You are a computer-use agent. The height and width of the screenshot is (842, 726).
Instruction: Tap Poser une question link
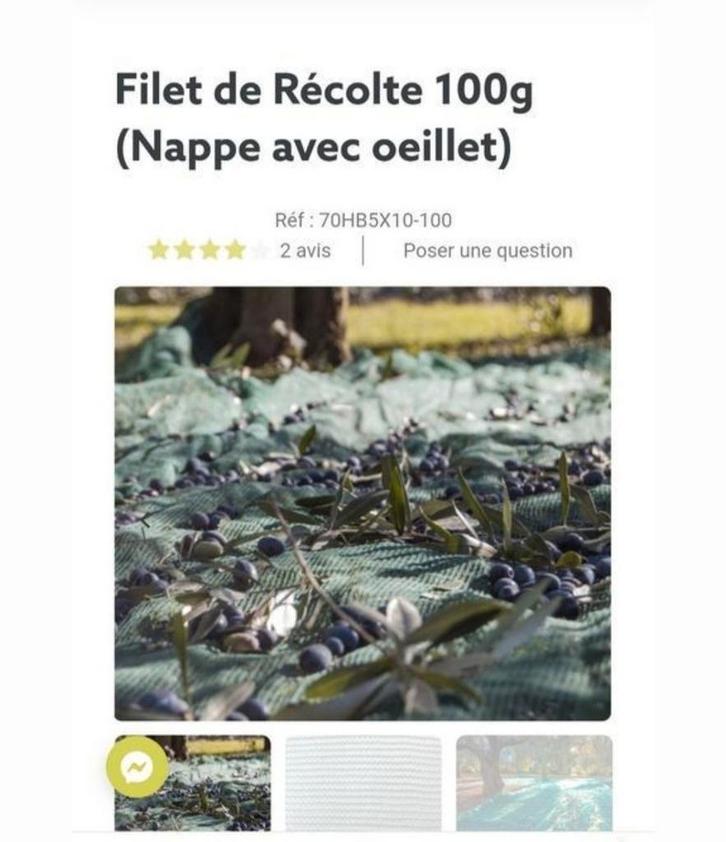tap(487, 250)
